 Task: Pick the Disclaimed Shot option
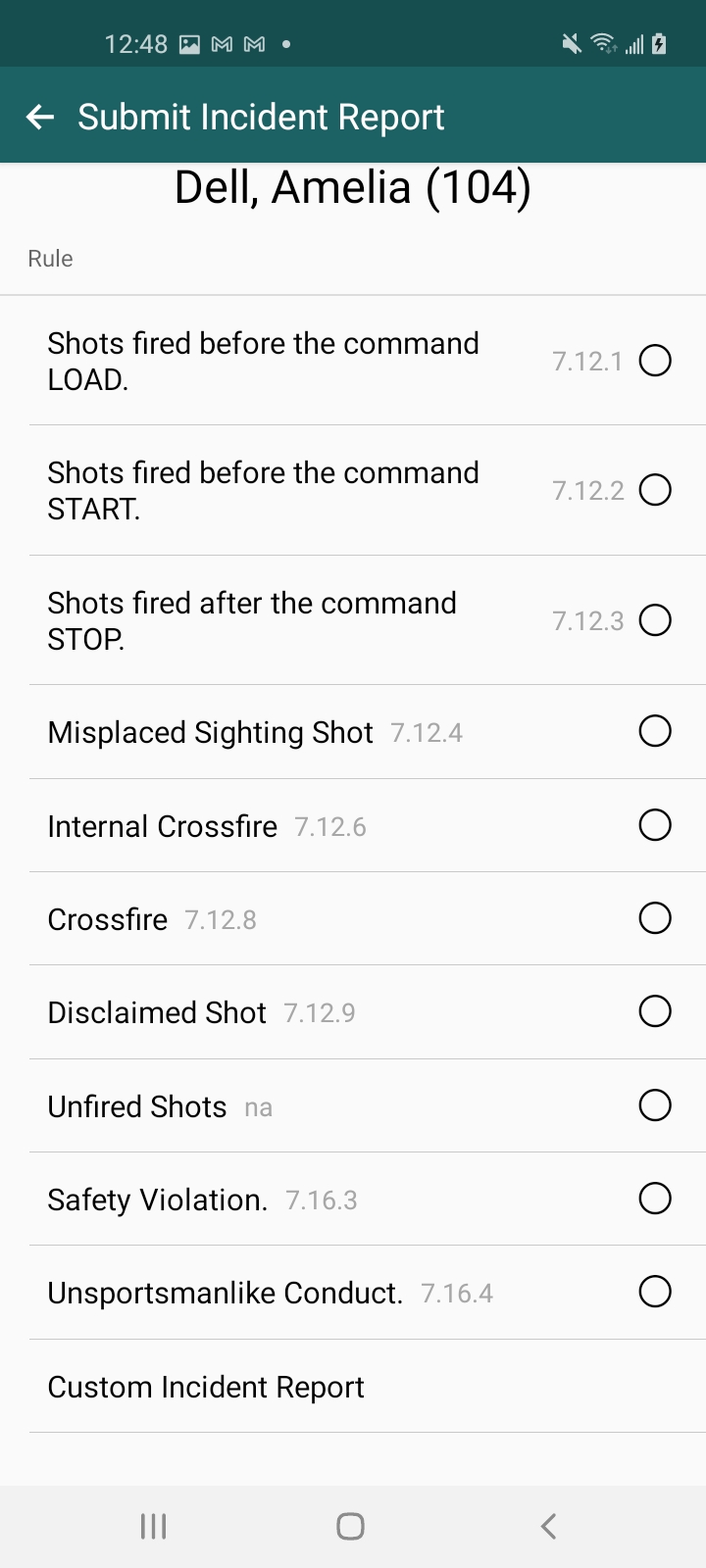click(655, 1011)
